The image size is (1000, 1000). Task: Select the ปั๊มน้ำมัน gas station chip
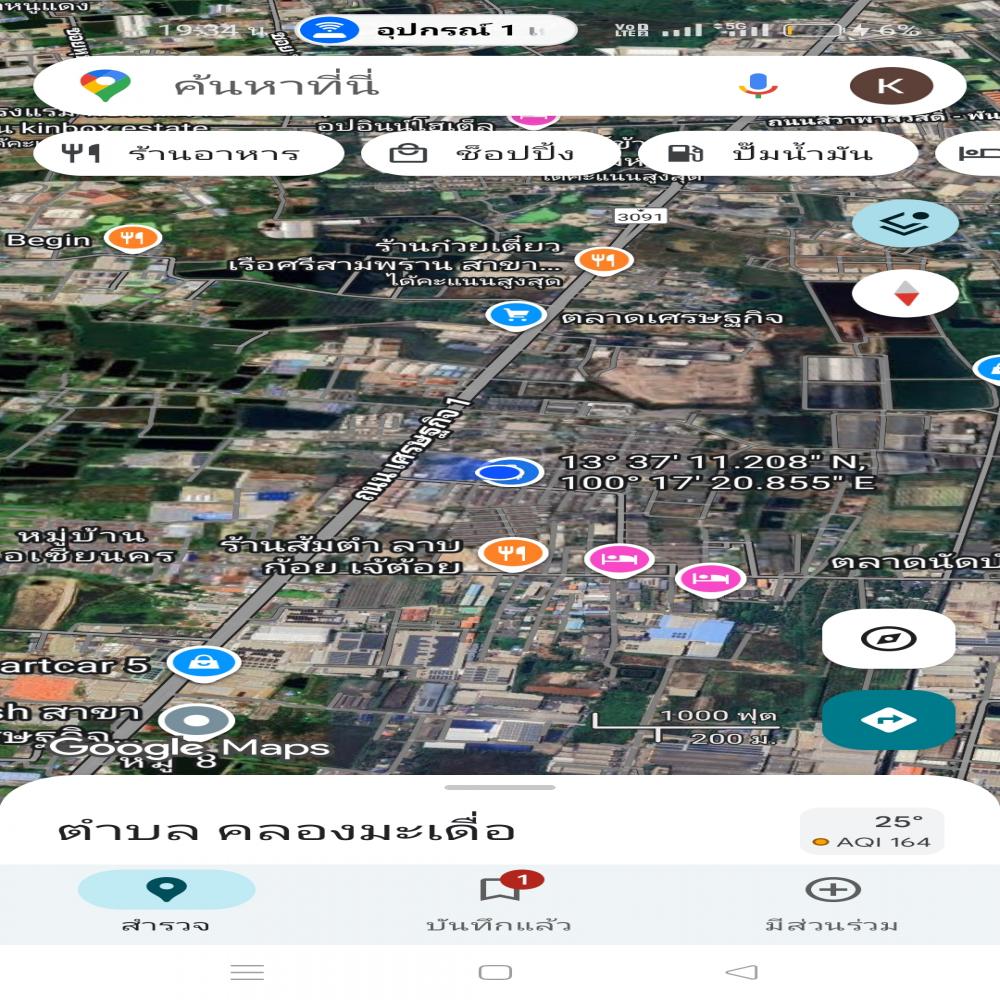[x=778, y=154]
